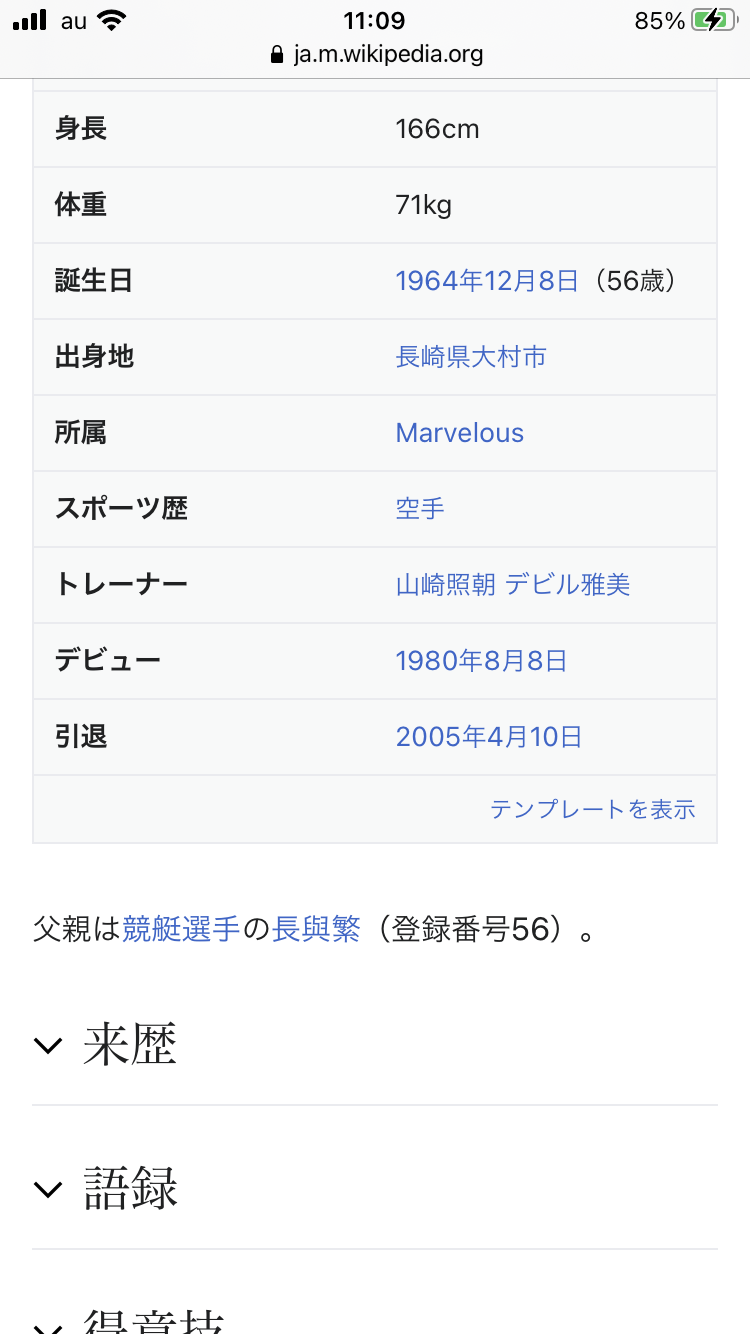Open the 長與繁 link
This screenshot has height=1334, width=750.
[x=316, y=930]
